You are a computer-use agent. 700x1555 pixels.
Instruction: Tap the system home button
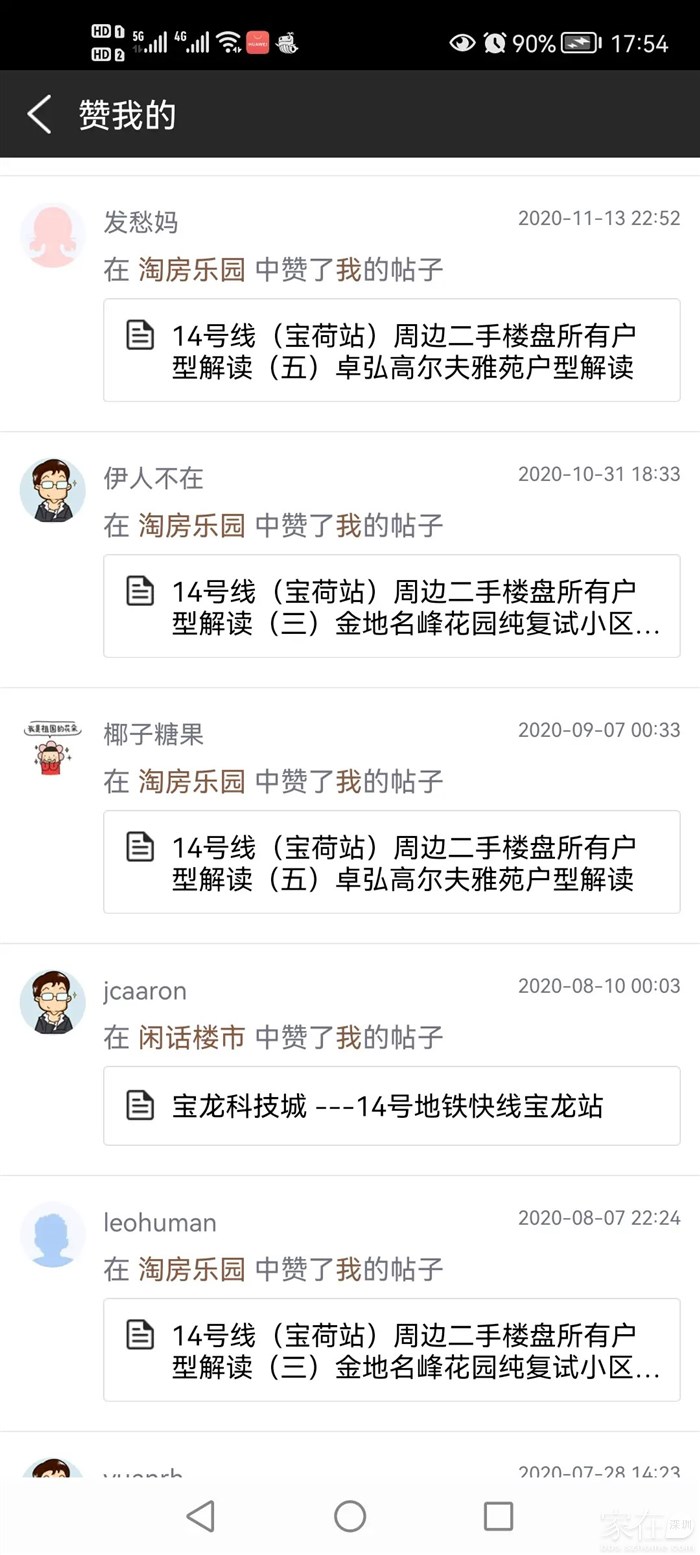350,1516
